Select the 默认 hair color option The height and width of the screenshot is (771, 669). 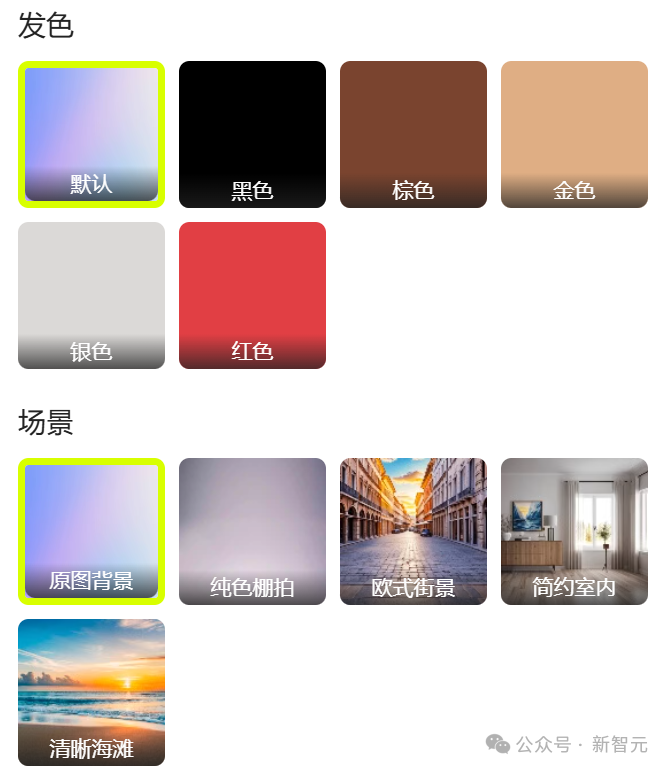(x=91, y=134)
